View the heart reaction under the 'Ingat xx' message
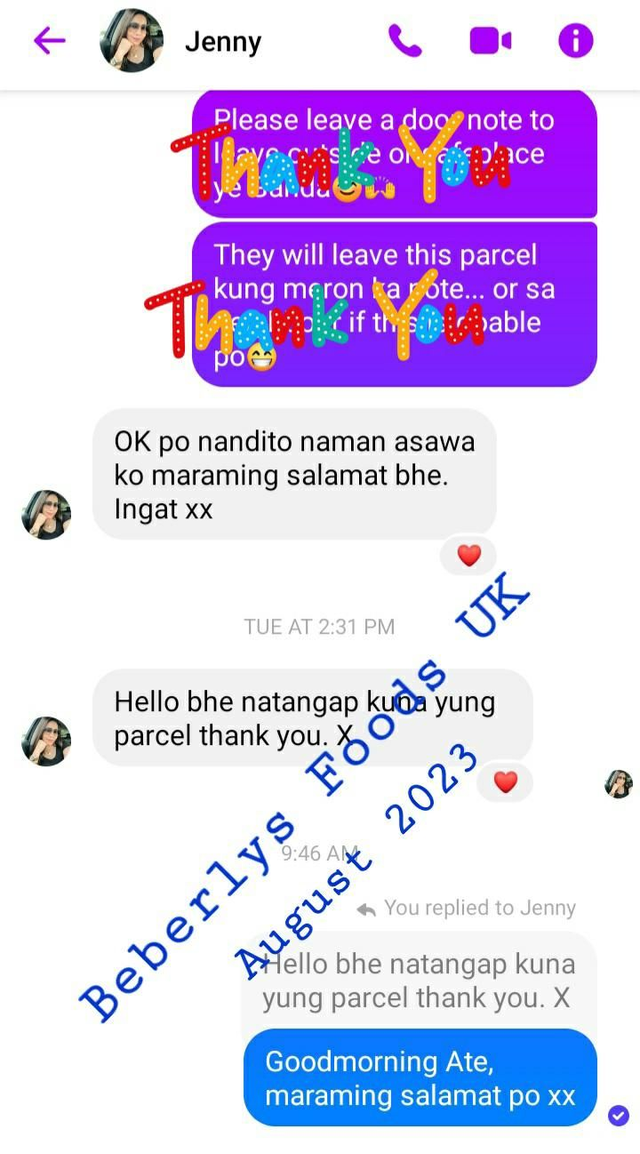This screenshot has height=1154, width=640. pos(469,556)
